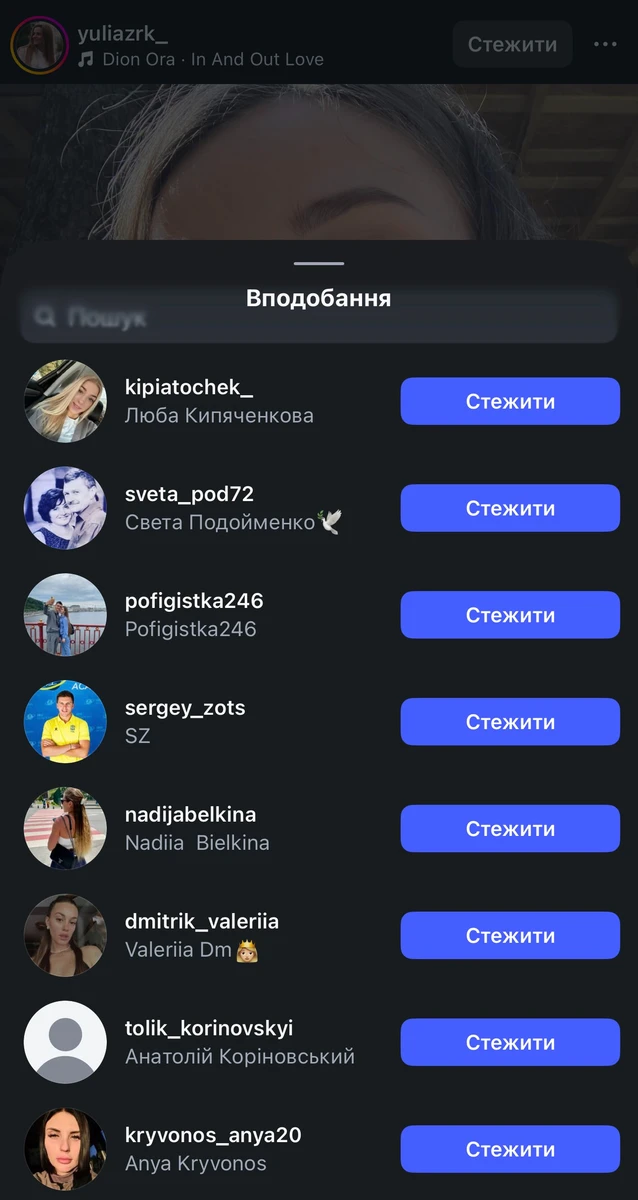The image size is (638, 1200).
Task: Open yuliazrk_ profile picture in header
Action: (39, 46)
